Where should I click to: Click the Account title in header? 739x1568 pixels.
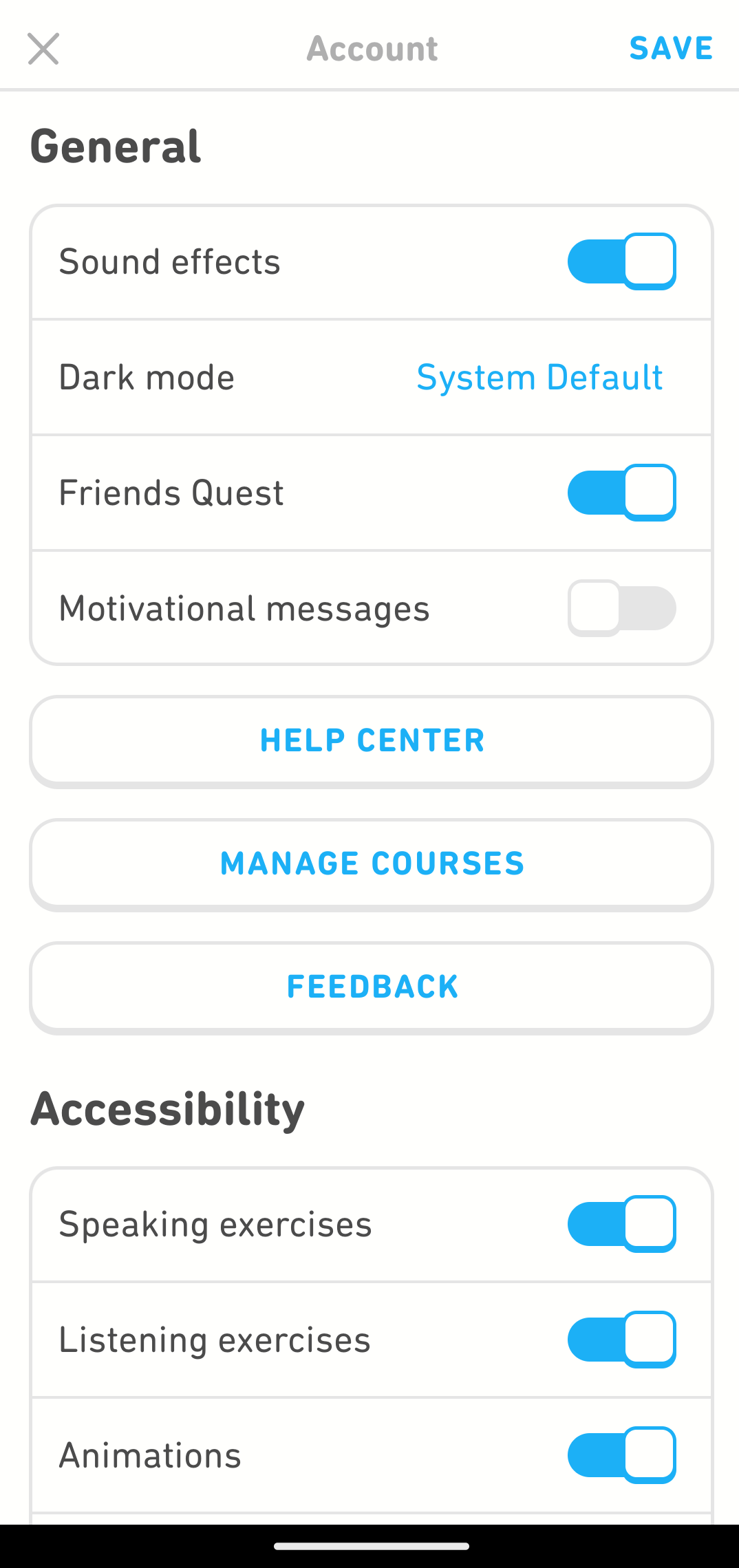click(371, 49)
